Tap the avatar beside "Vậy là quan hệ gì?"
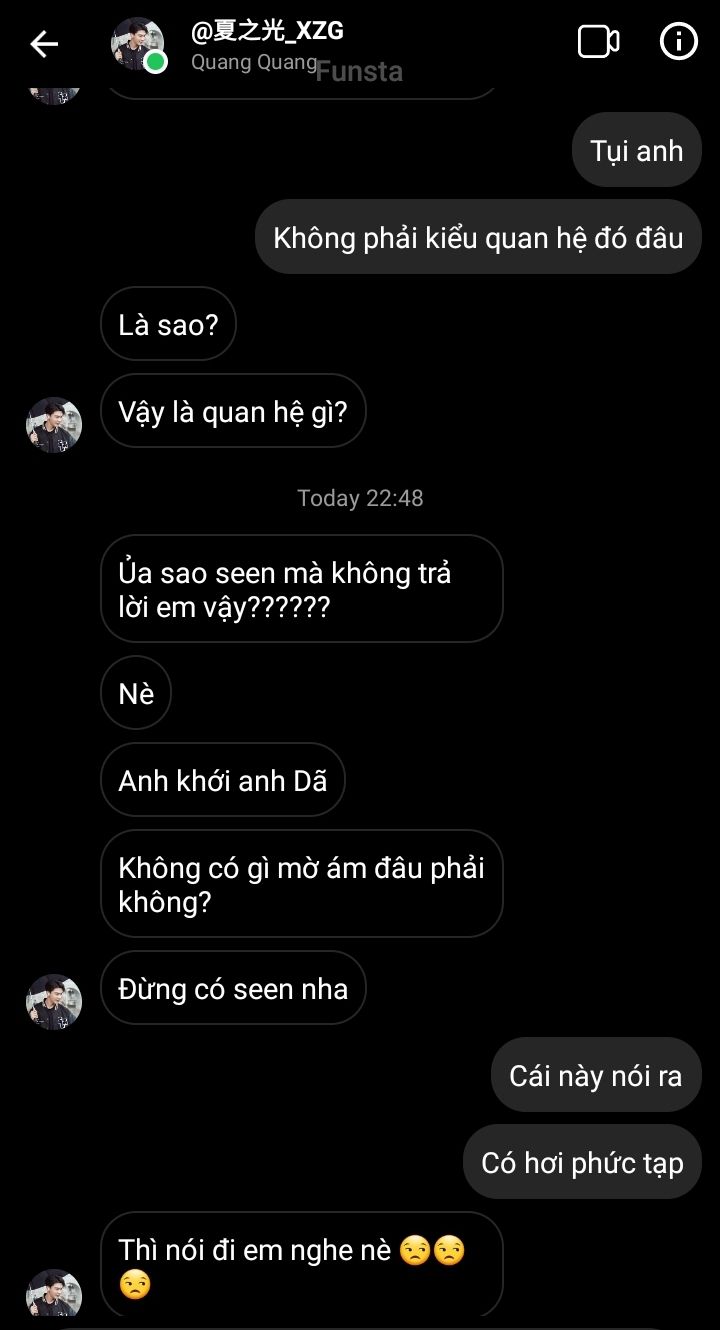Viewport: 720px width, 1330px height. [x=53, y=425]
